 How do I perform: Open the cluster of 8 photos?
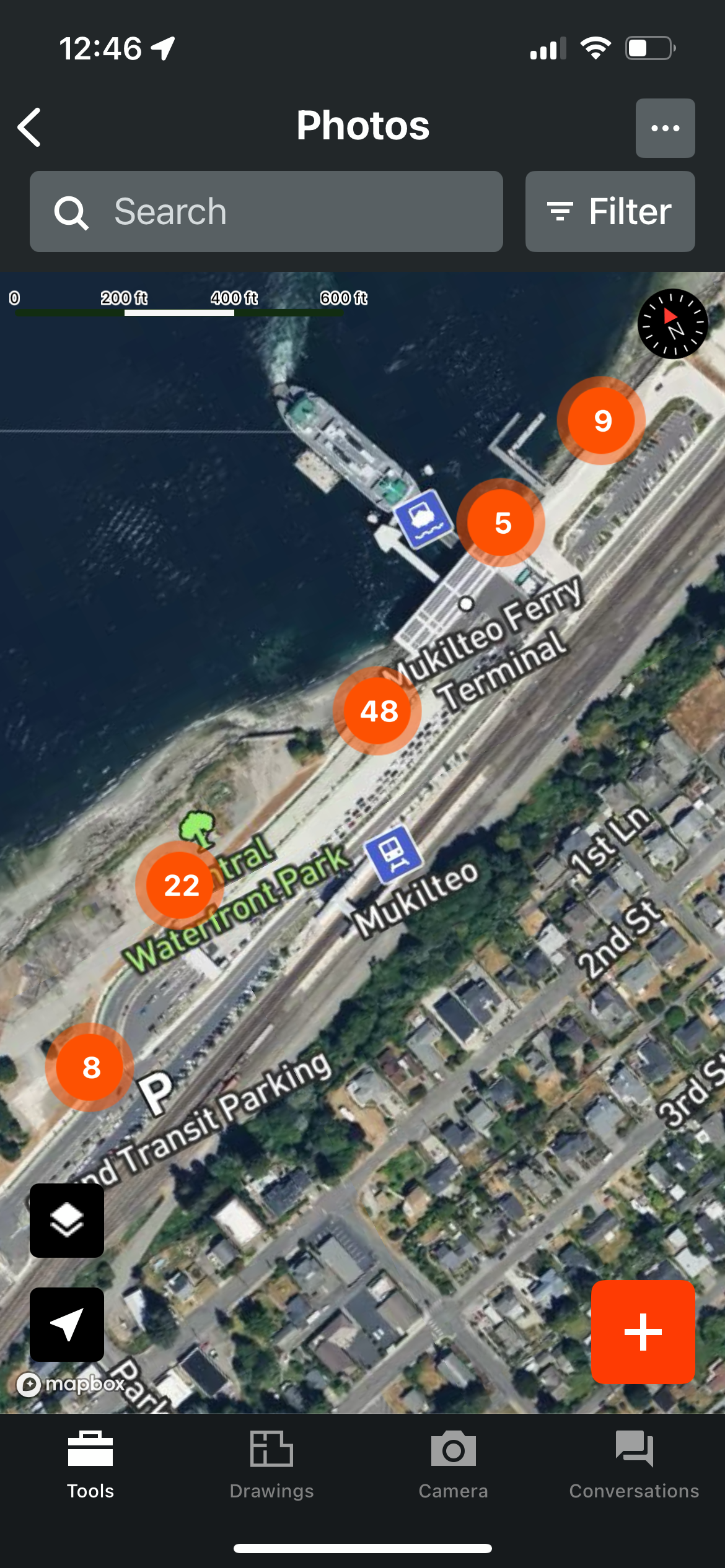[90, 1067]
